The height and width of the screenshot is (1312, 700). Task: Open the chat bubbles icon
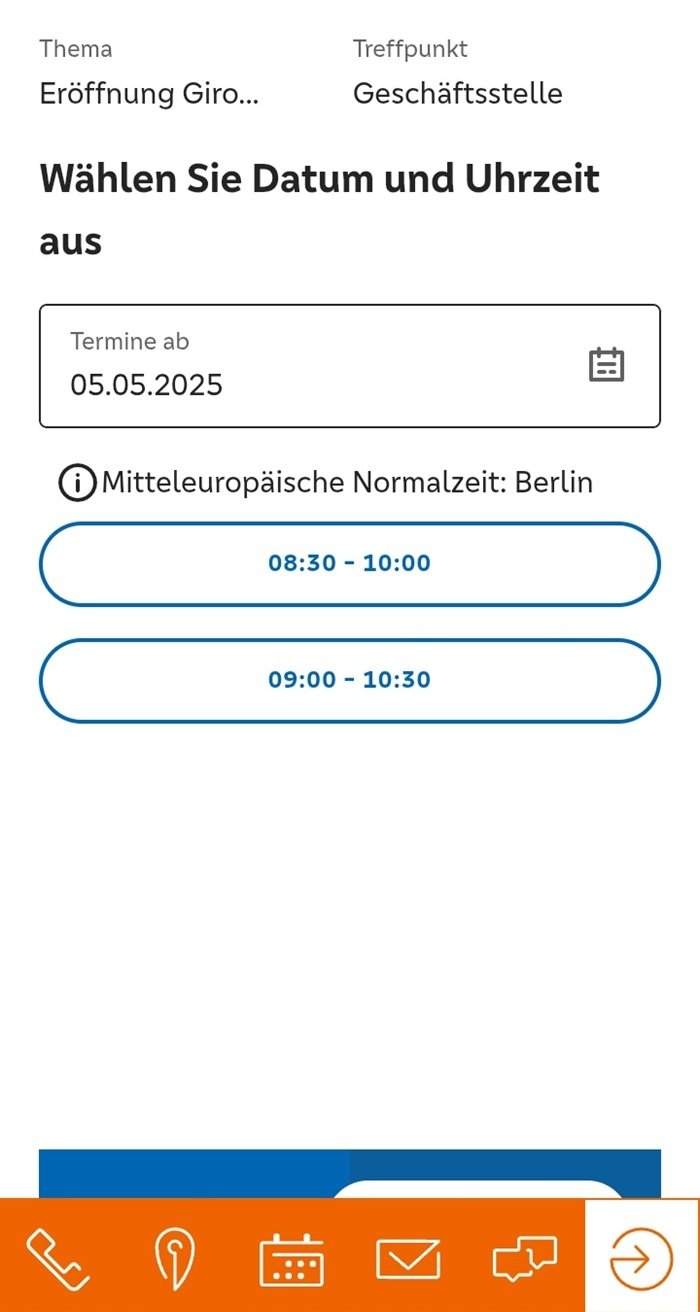[x=524, y=1258]
